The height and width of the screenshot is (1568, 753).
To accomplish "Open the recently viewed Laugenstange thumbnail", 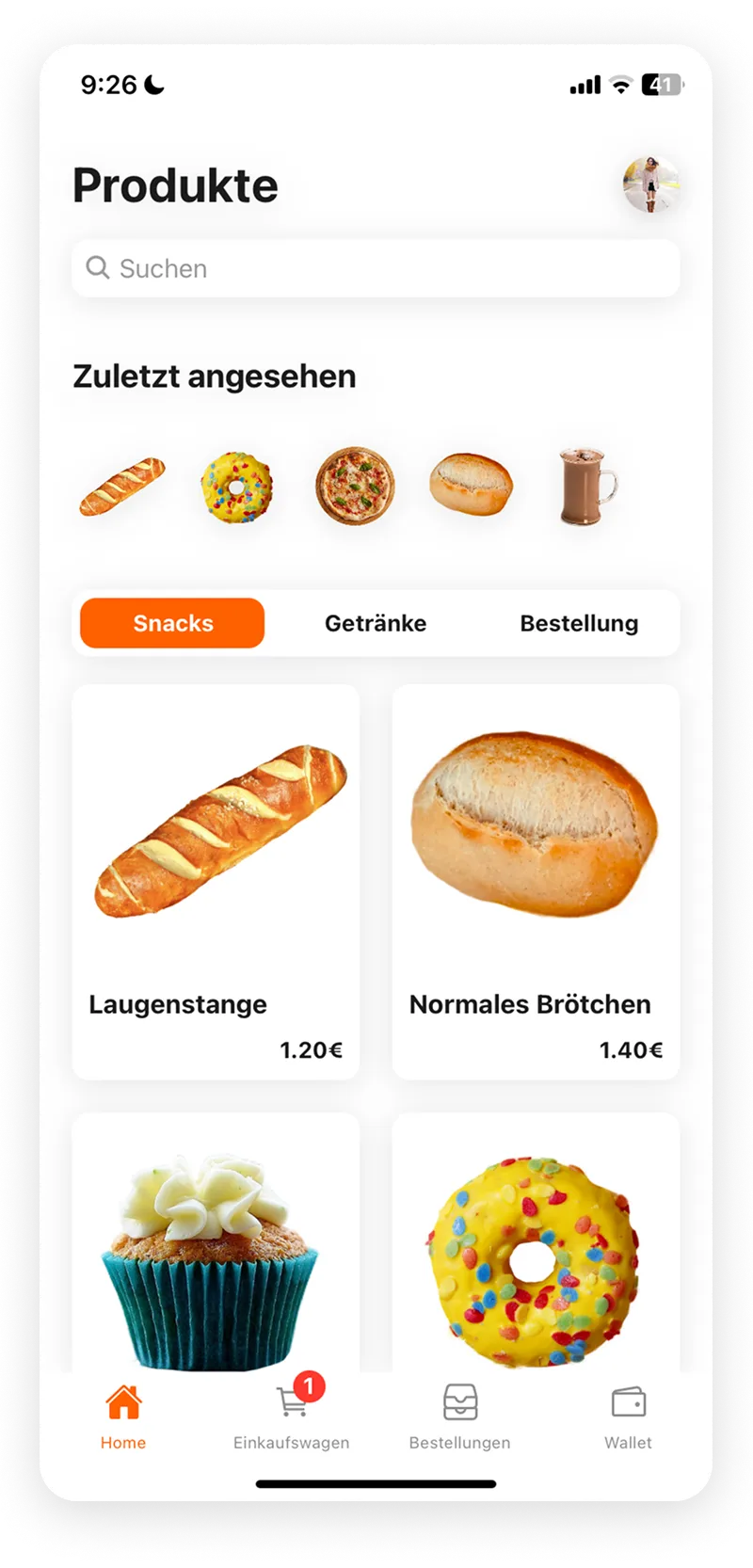I will click(x=122, y=487).
